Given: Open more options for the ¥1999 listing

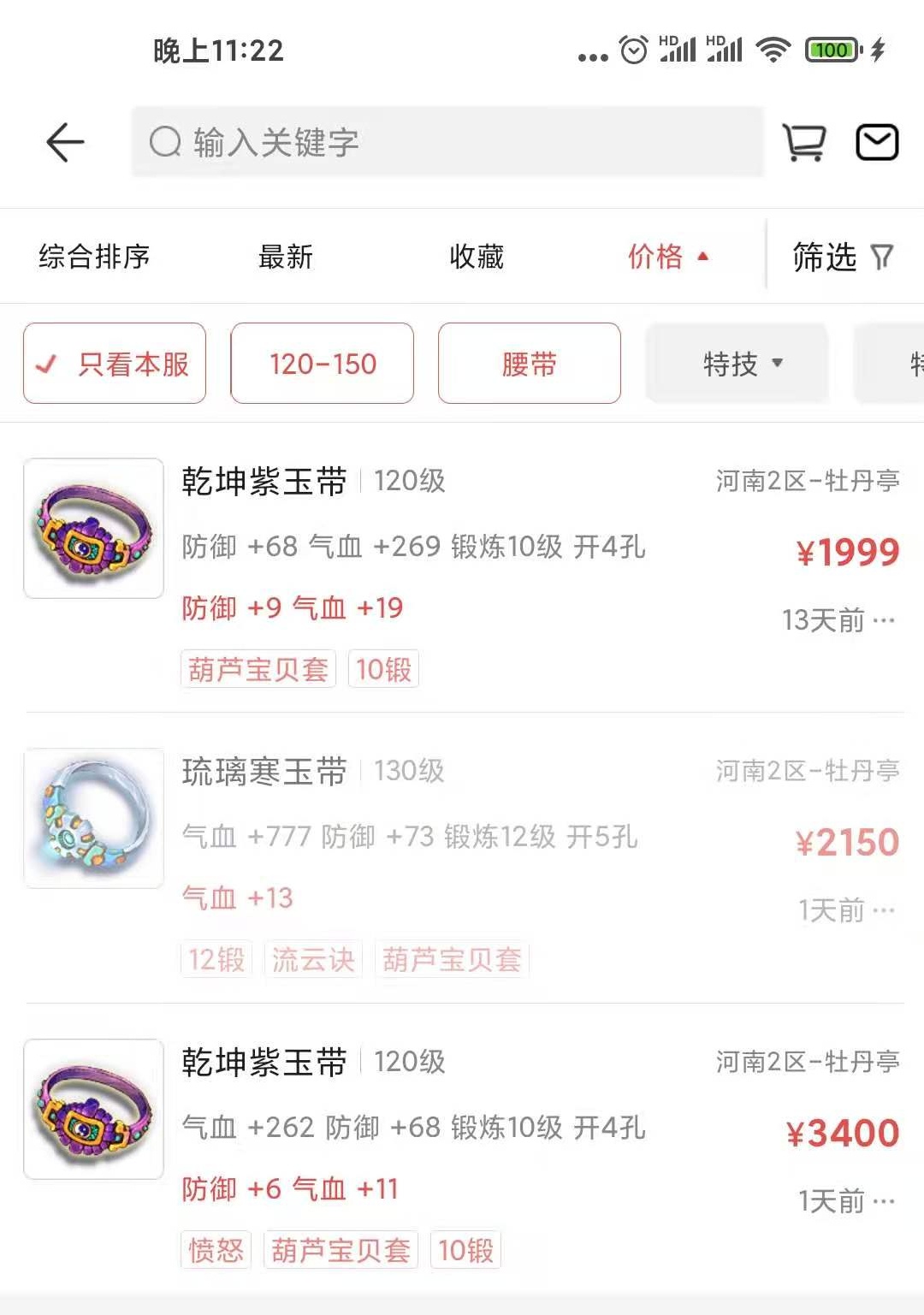Looking at the screenshot, I should click(885, 620).
